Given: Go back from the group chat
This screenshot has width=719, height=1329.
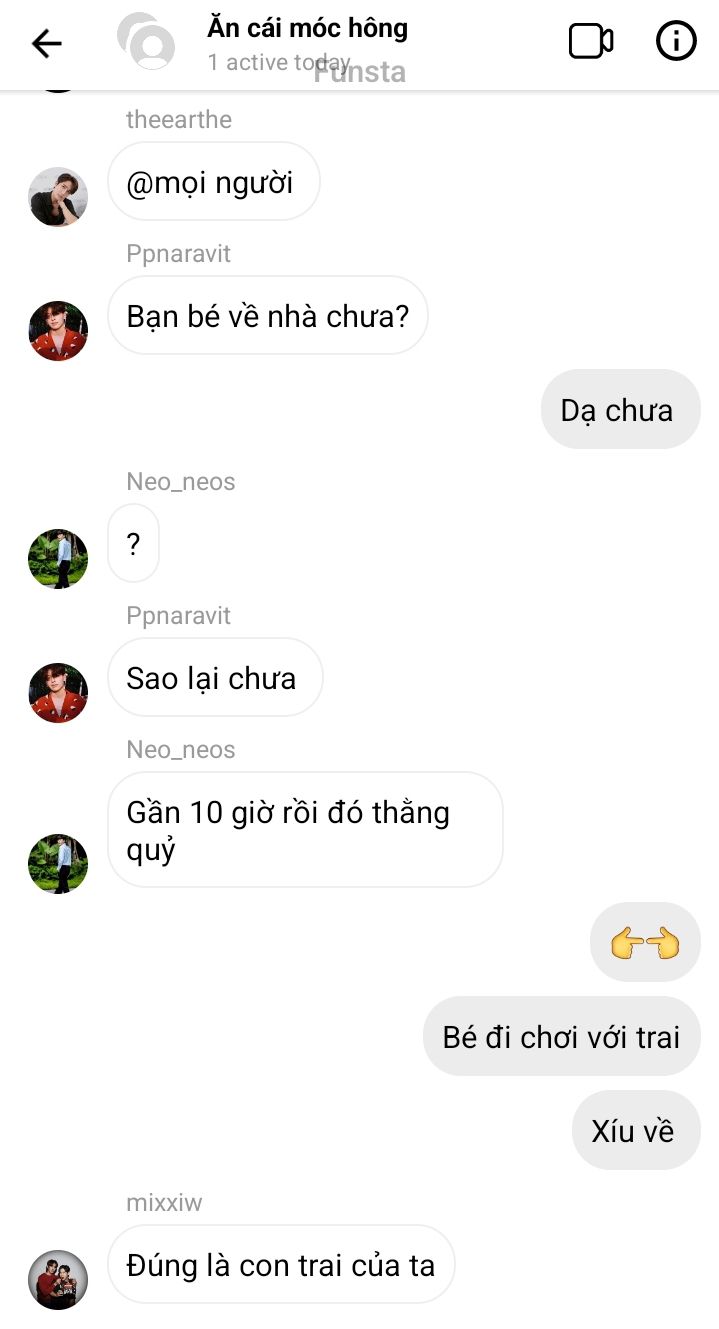Looking at the screenshot, I should tap(47, 43).
